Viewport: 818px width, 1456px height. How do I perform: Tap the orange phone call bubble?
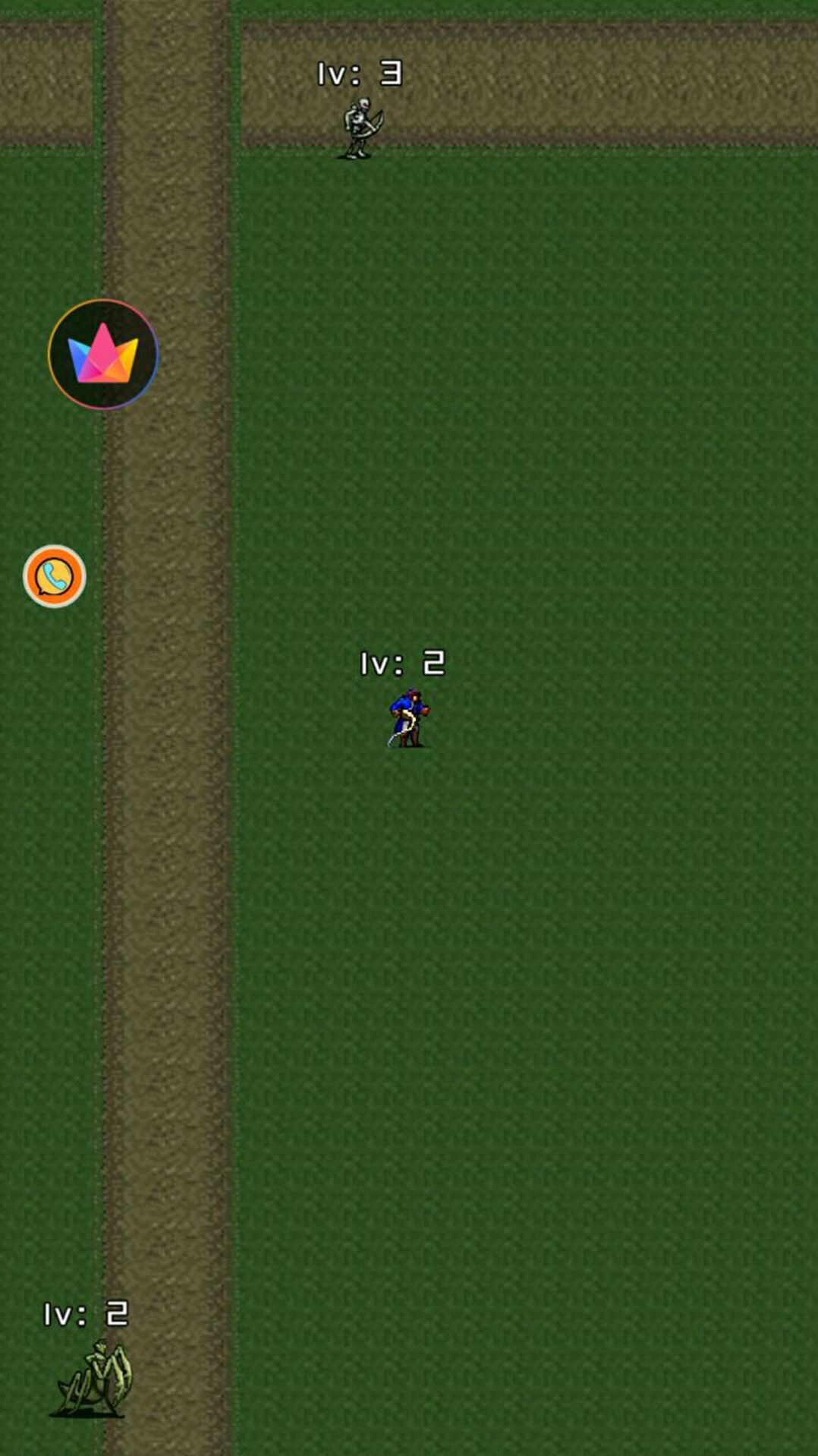55,577
